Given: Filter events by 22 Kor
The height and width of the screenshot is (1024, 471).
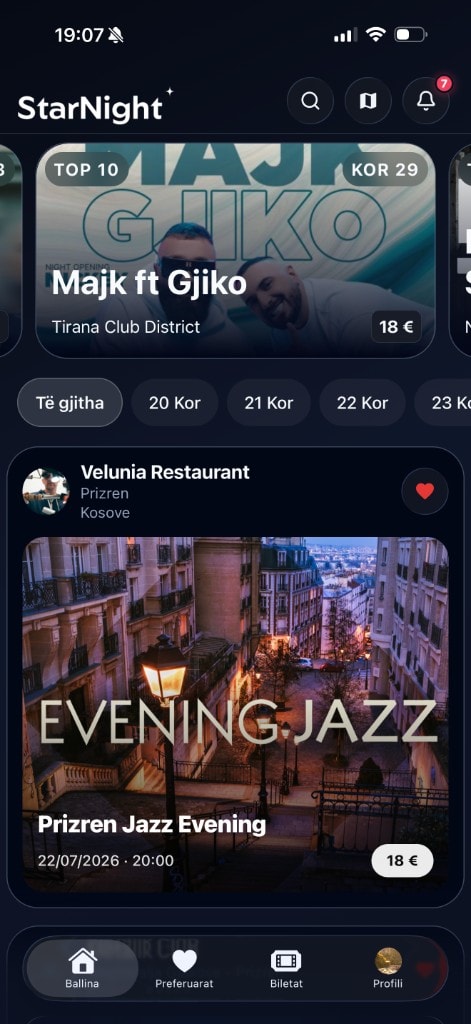Looking at the screenshot, I should tap(362, 402).
